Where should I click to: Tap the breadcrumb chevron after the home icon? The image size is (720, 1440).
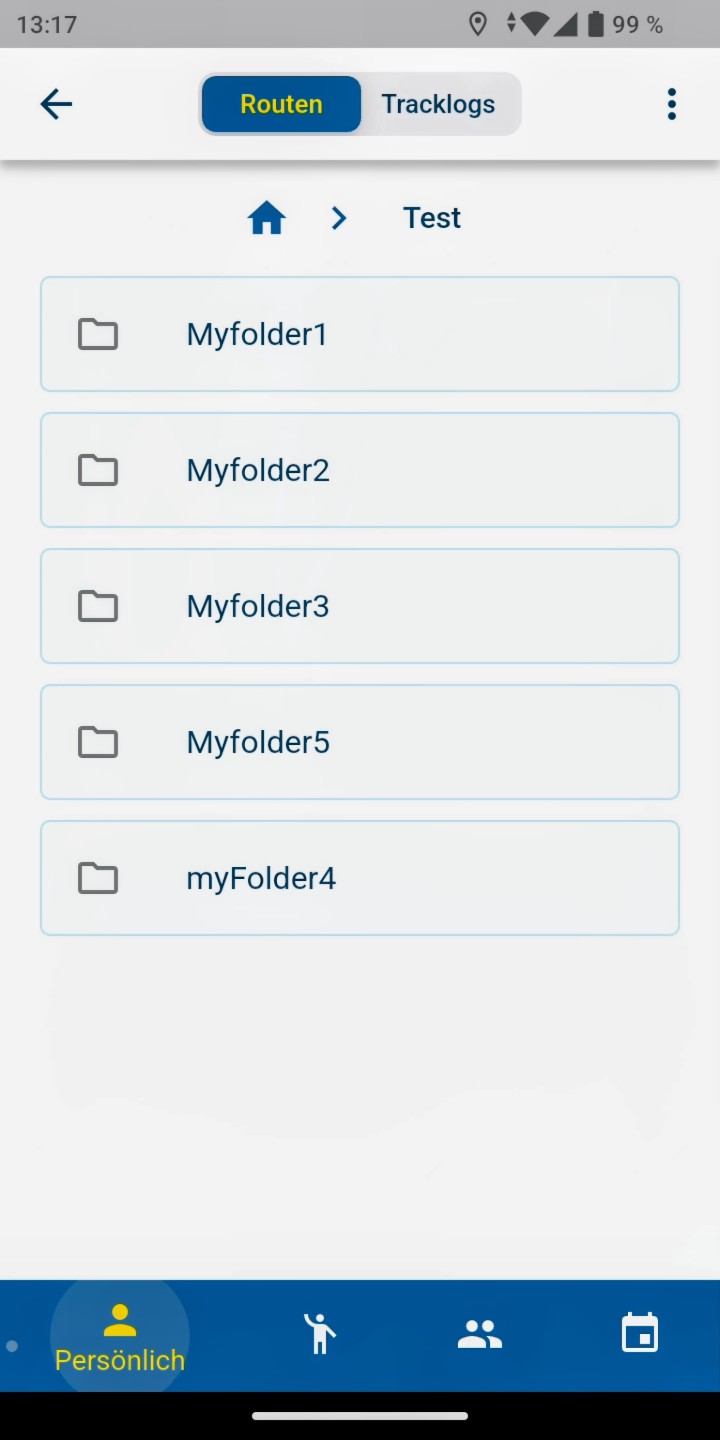pos(338,217)
